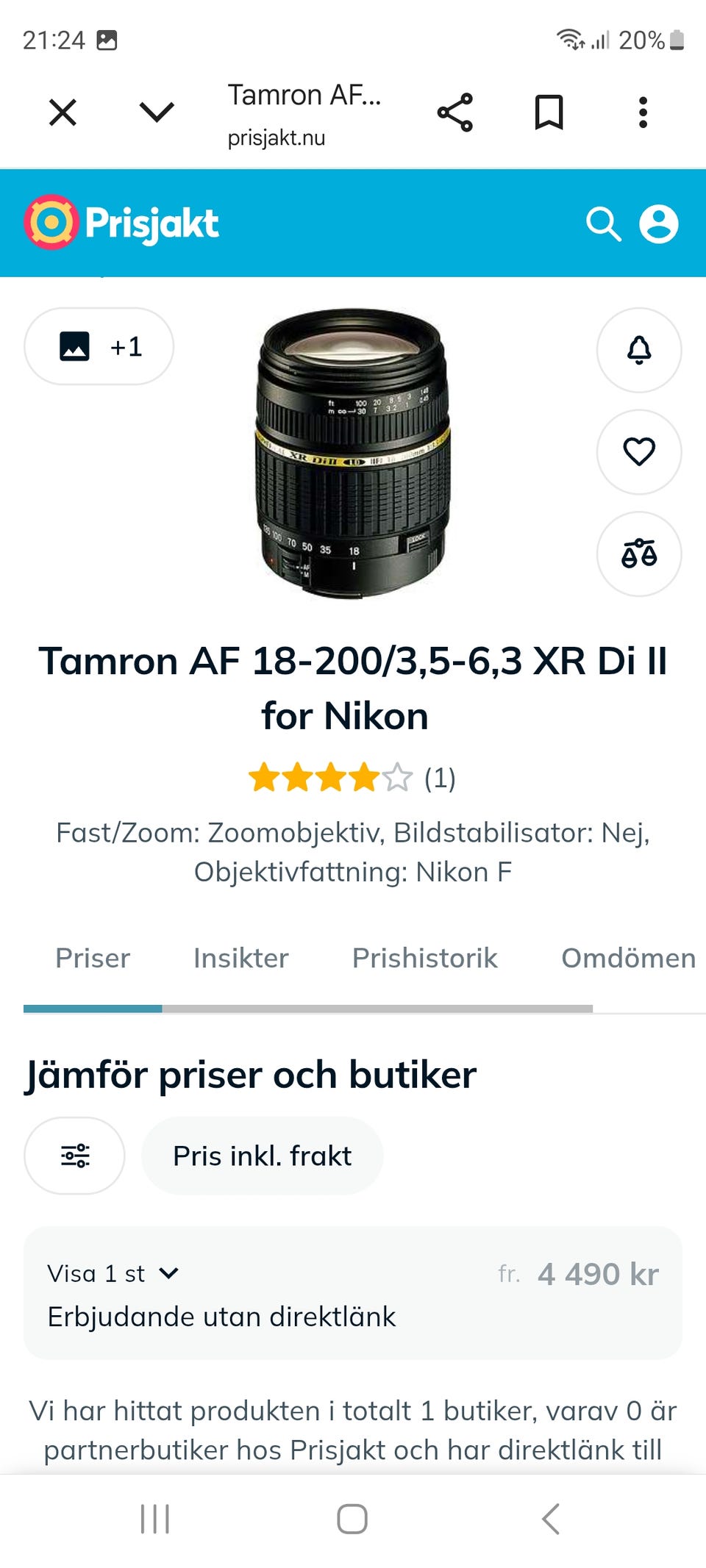Select the Priser tab

93,958
